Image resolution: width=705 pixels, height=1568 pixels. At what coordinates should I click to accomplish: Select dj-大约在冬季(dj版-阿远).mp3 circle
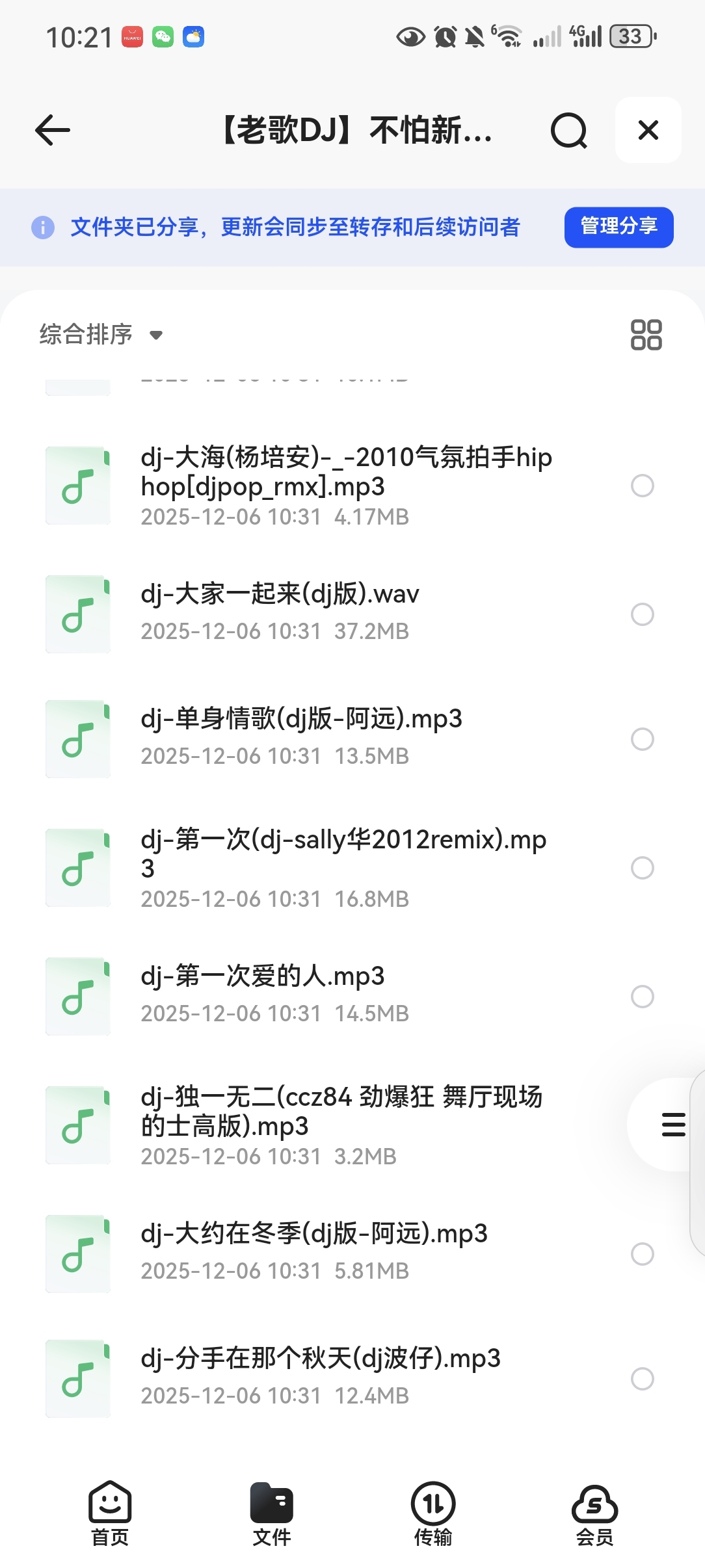(643, 1254)
